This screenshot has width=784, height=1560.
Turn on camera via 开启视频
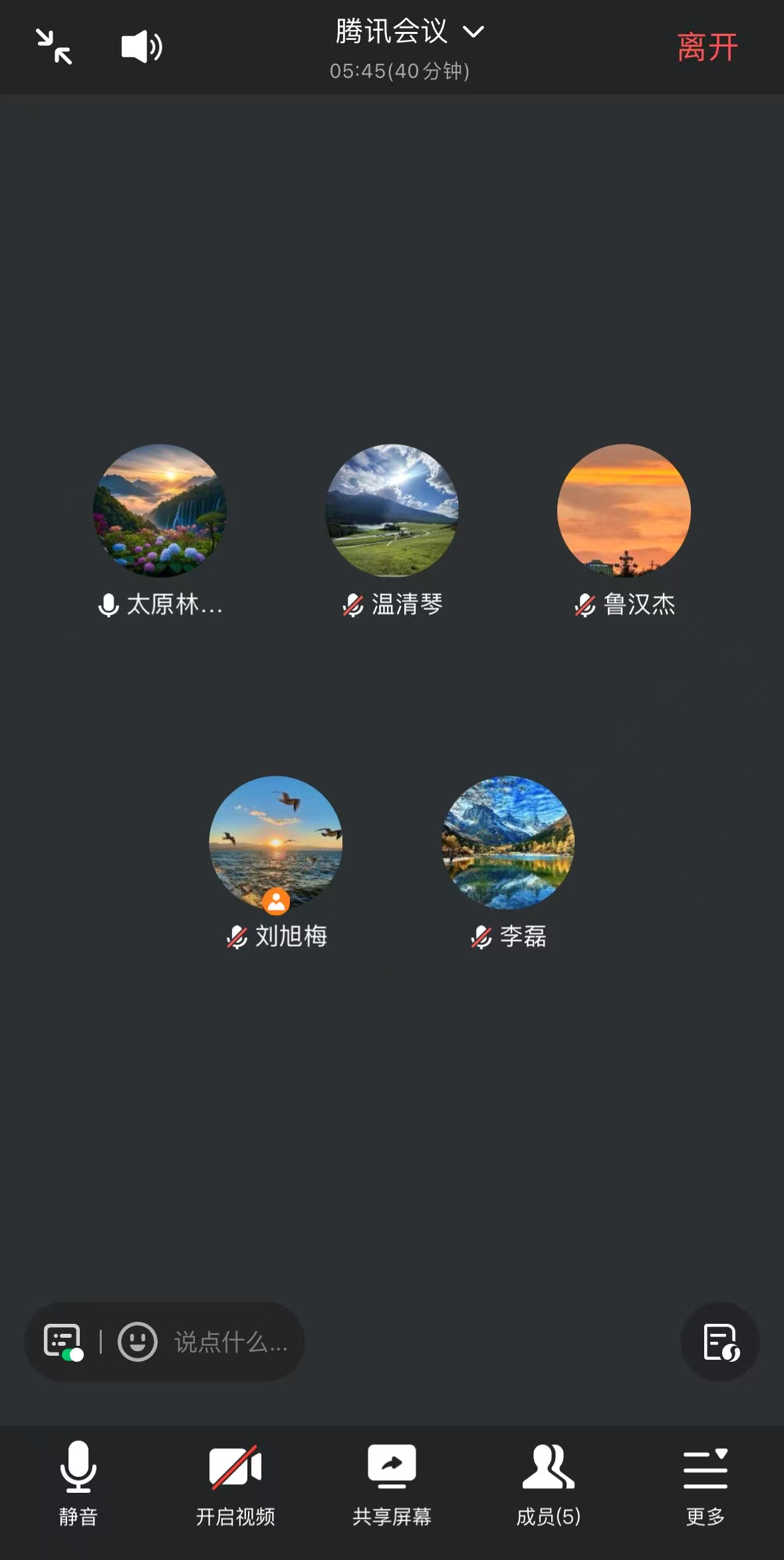[235, 1477]
